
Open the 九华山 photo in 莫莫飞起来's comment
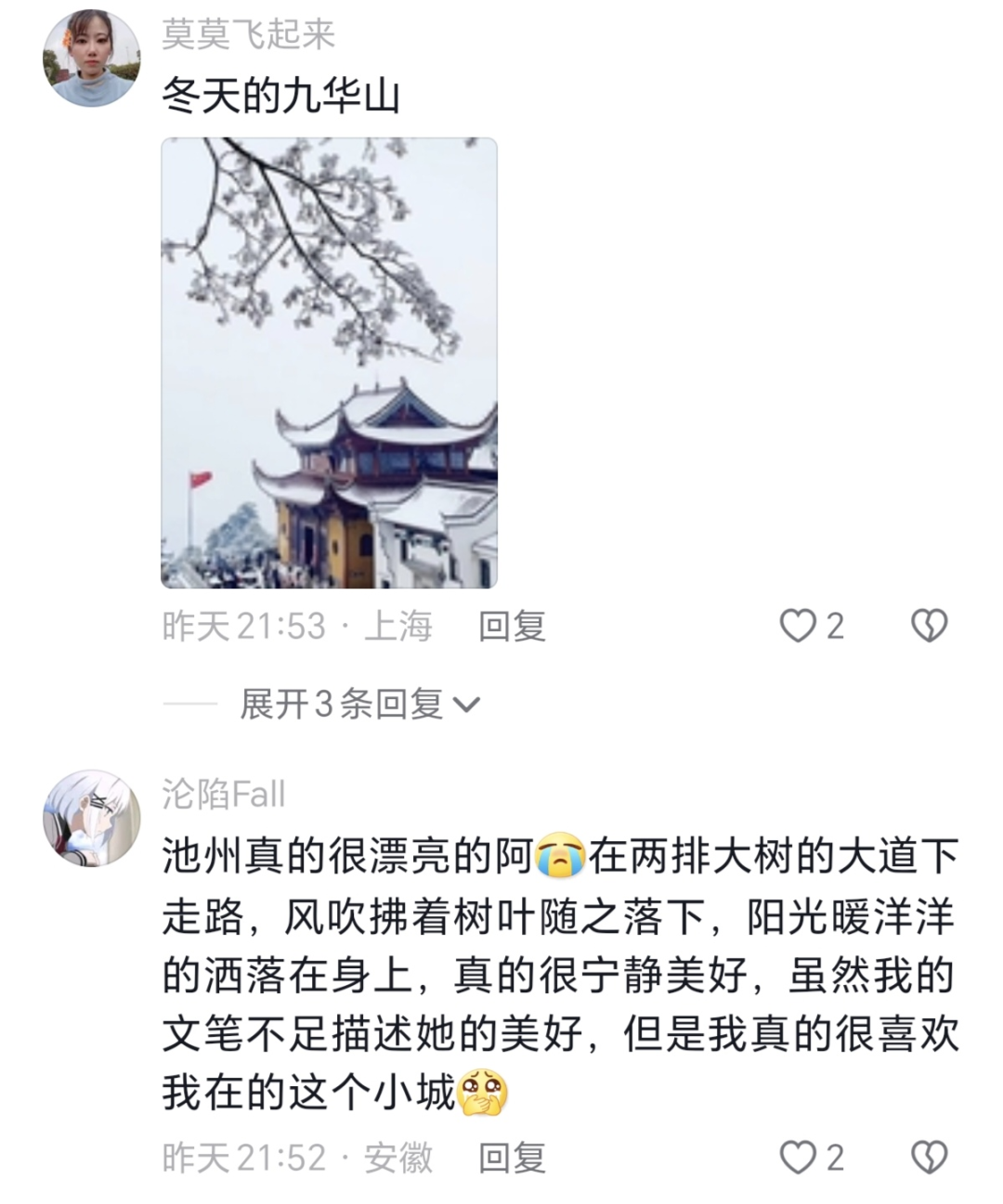(329, 363)
